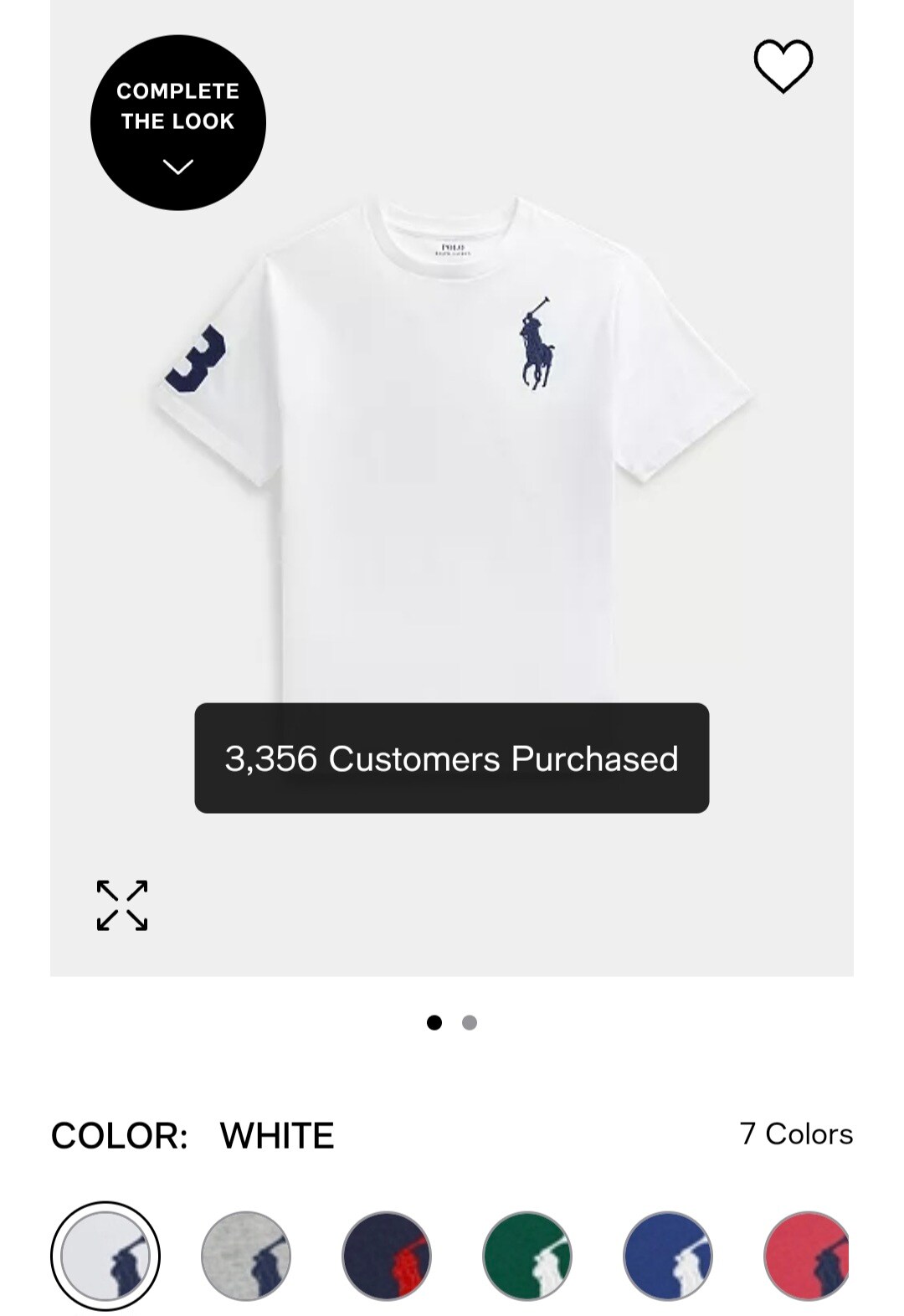
Task: Open the product image in fullscreen
Action: click(122, 905)
